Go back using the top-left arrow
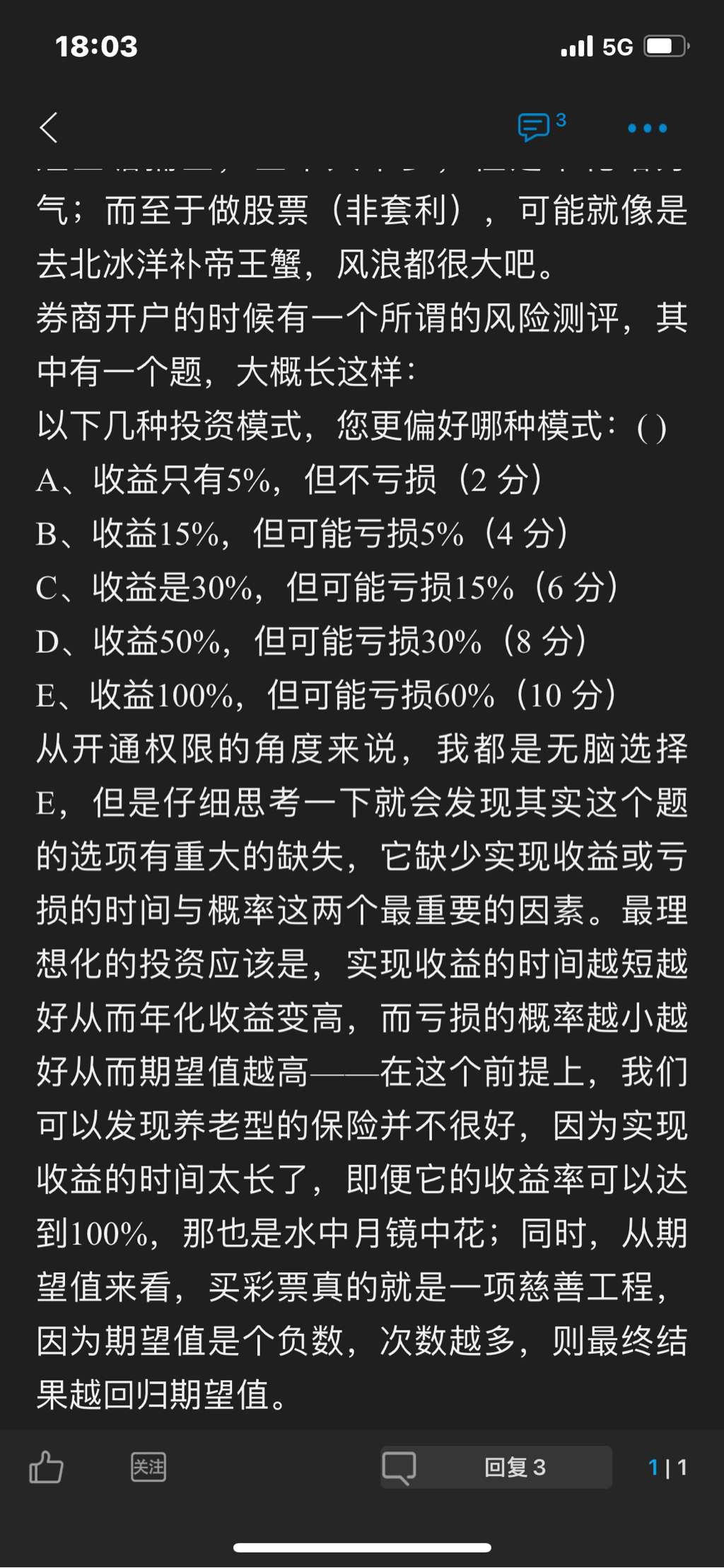The image size is (724, 1568). tap(48, 128)
